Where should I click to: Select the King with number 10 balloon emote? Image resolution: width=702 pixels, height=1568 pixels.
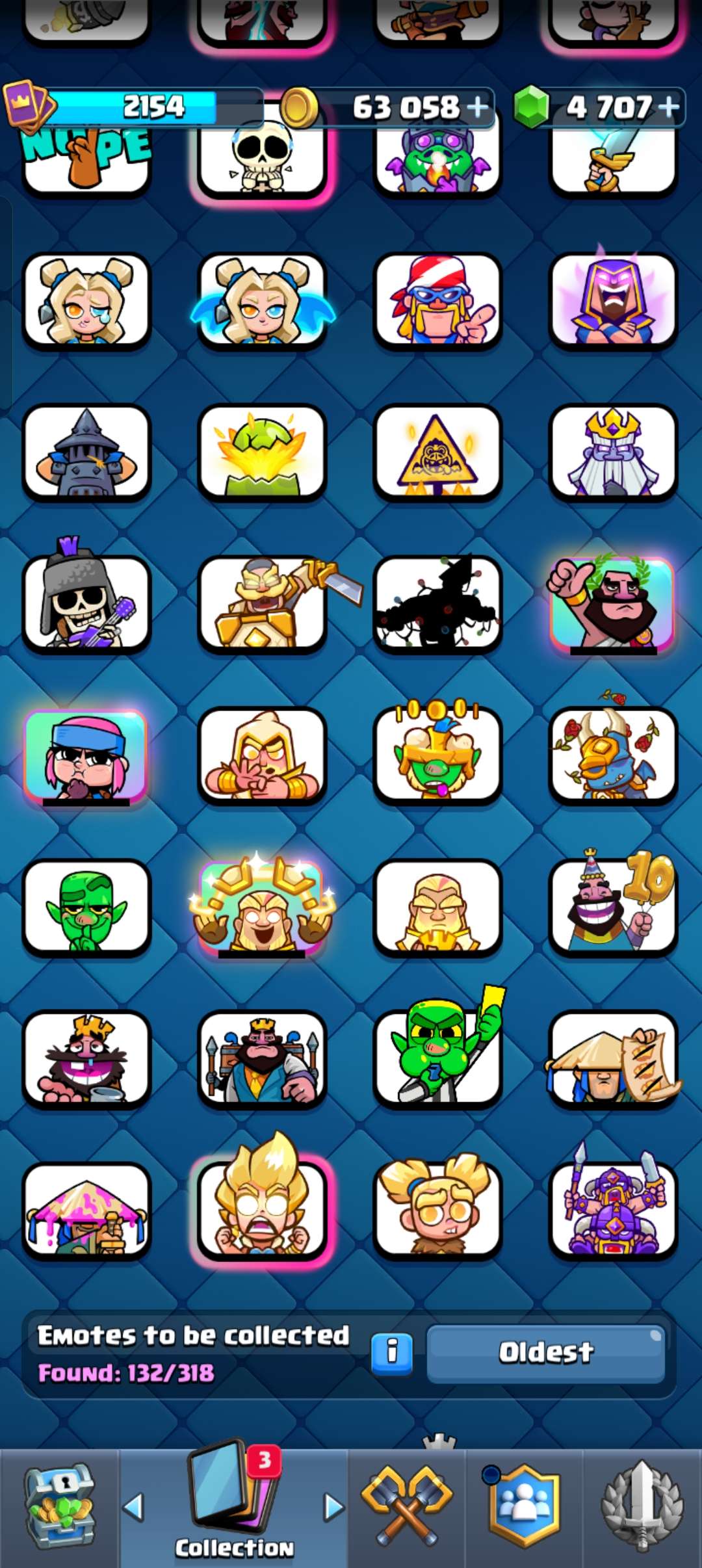614,905
